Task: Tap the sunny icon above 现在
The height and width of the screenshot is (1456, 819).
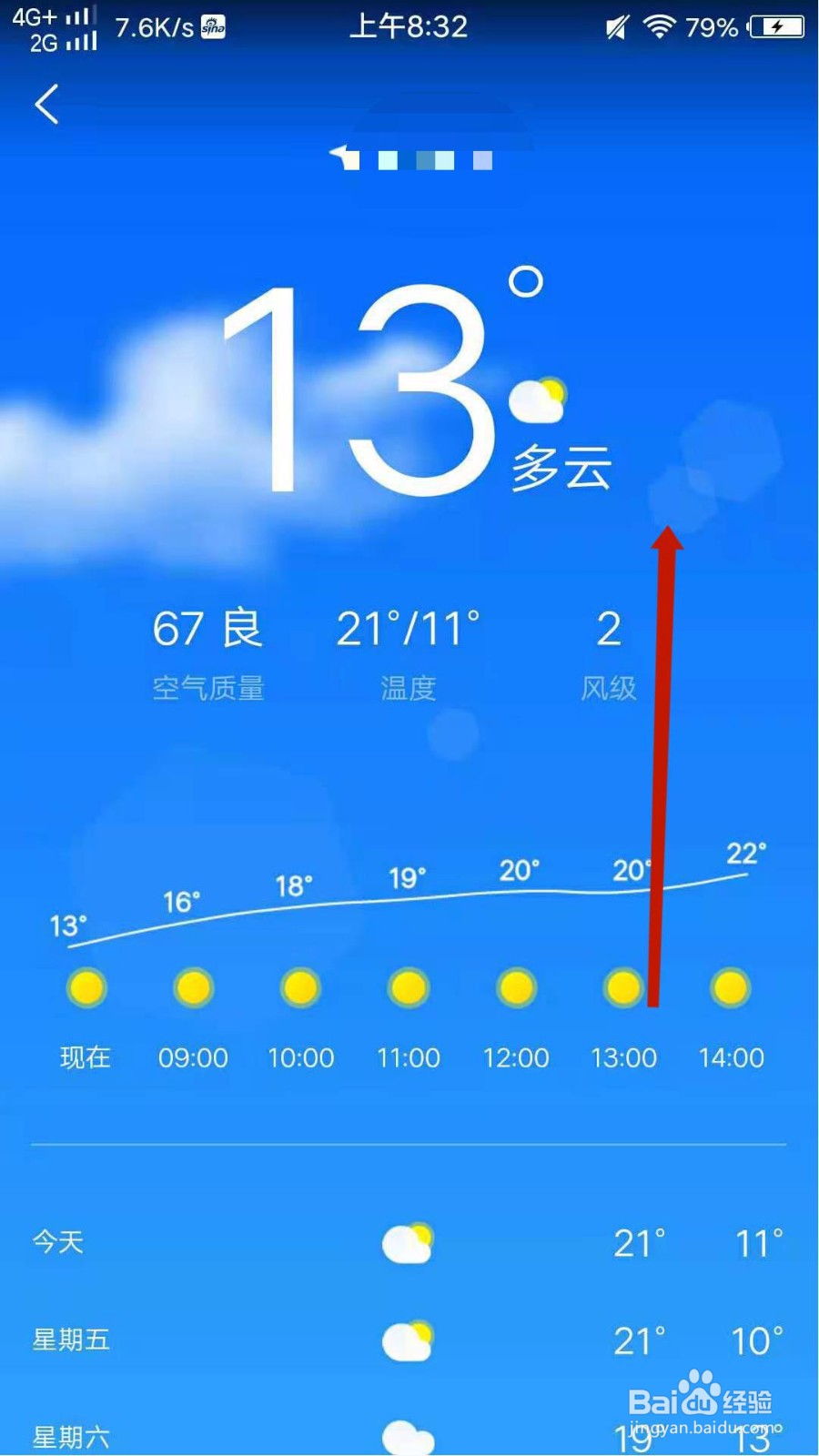Action: click(86, 987)
